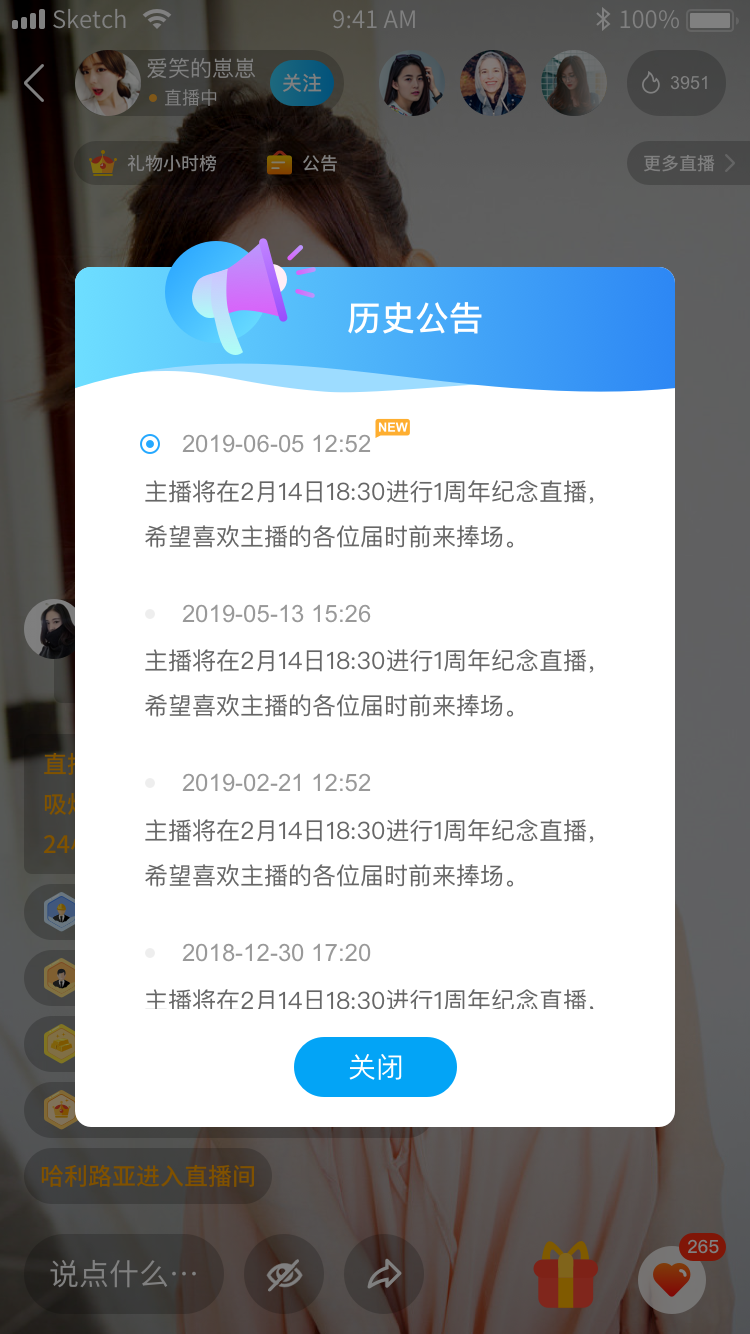Screen dimensions: 750x1334
Task: Open the 礼物小时榜 ranking
Action: (153, 163)
